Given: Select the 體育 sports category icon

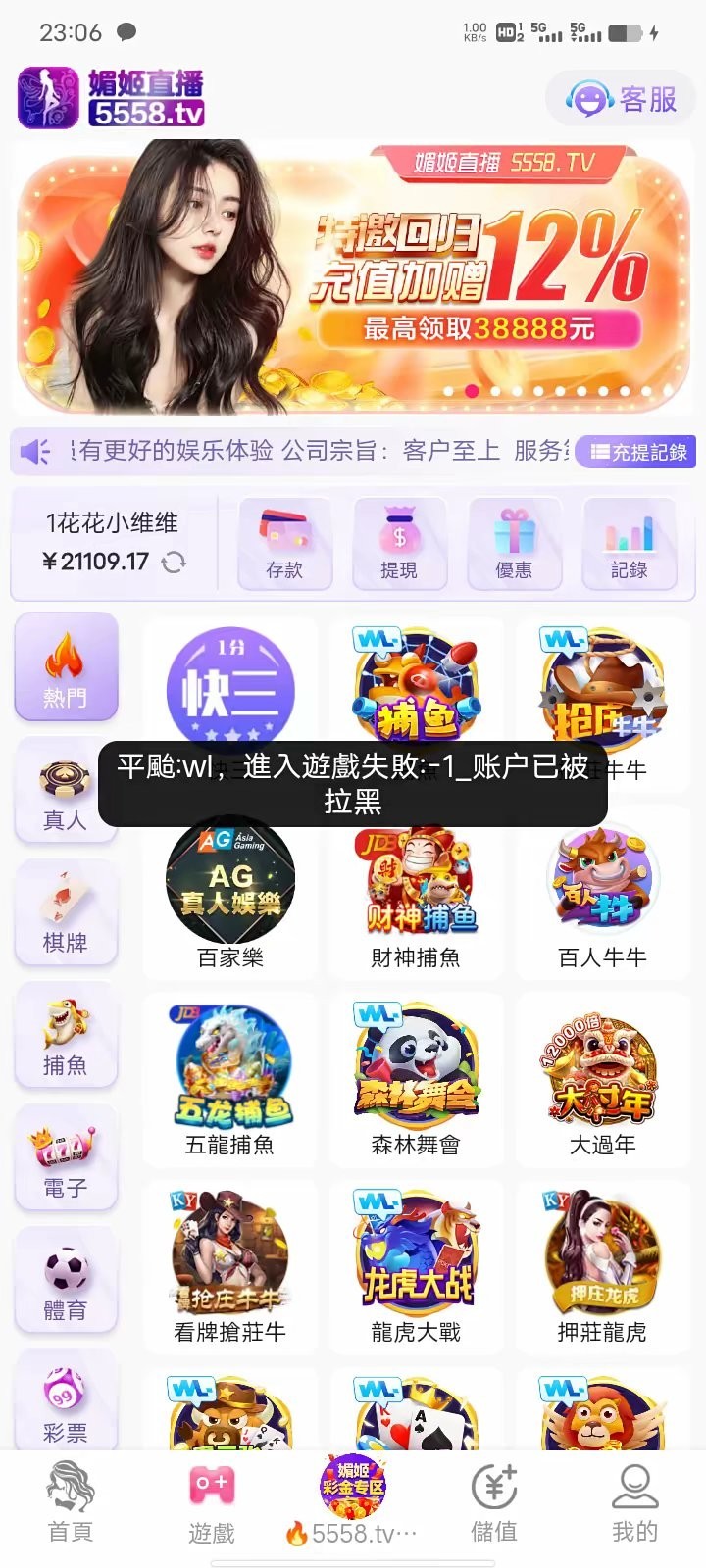Looking at the screenshot, I should [65, 1281].
